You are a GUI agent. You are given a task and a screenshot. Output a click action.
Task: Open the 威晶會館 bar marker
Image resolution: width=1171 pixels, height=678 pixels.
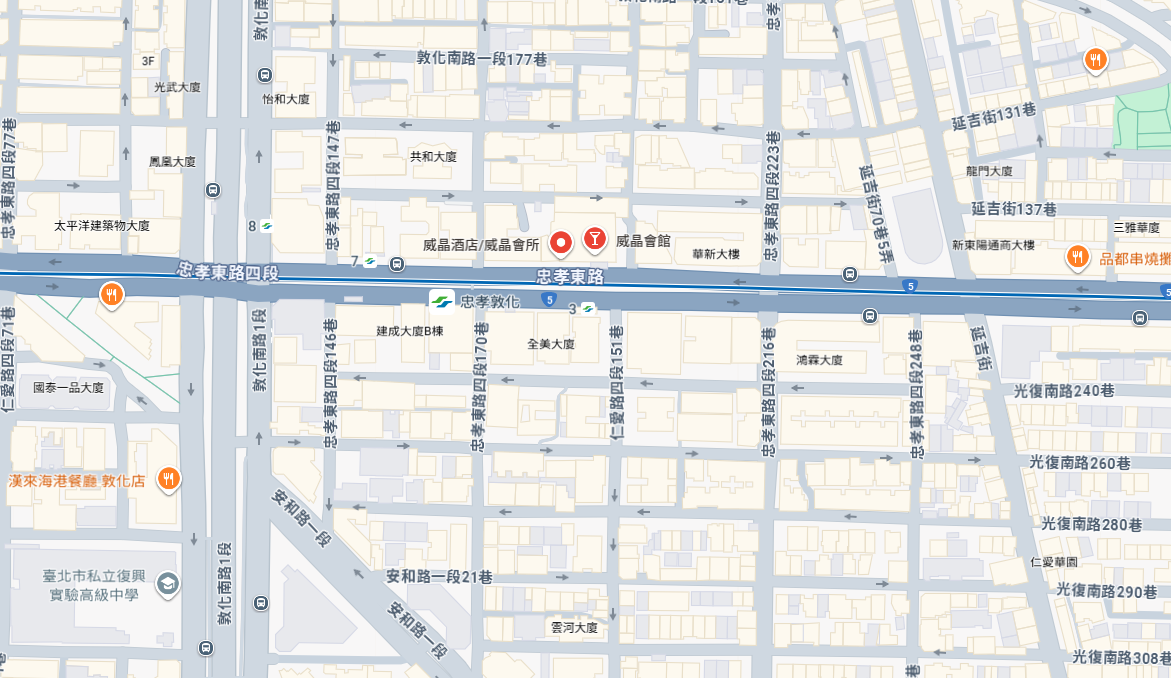coord(595,239)
